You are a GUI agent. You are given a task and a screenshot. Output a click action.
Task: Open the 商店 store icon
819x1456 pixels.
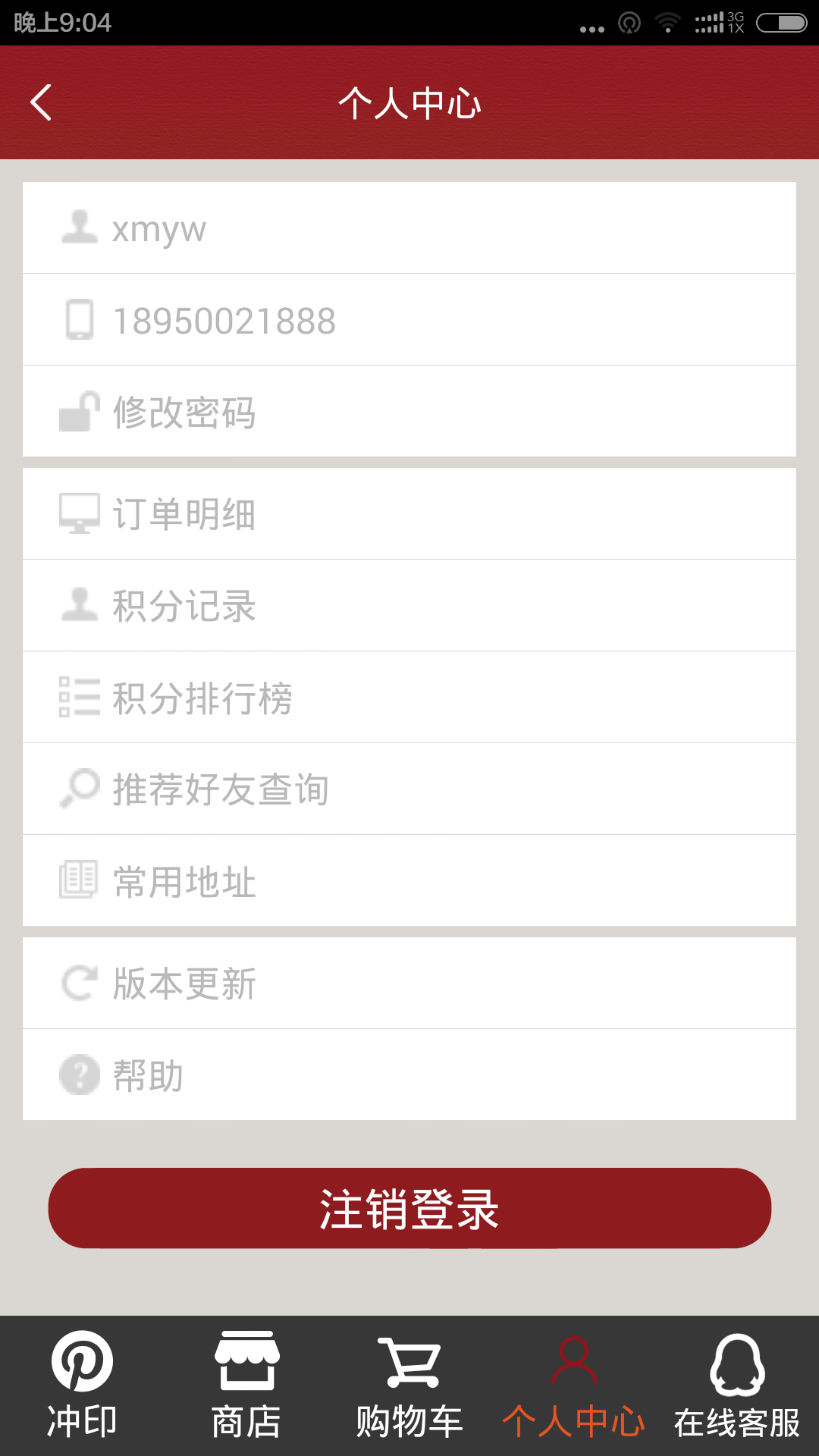(246, 1361)
